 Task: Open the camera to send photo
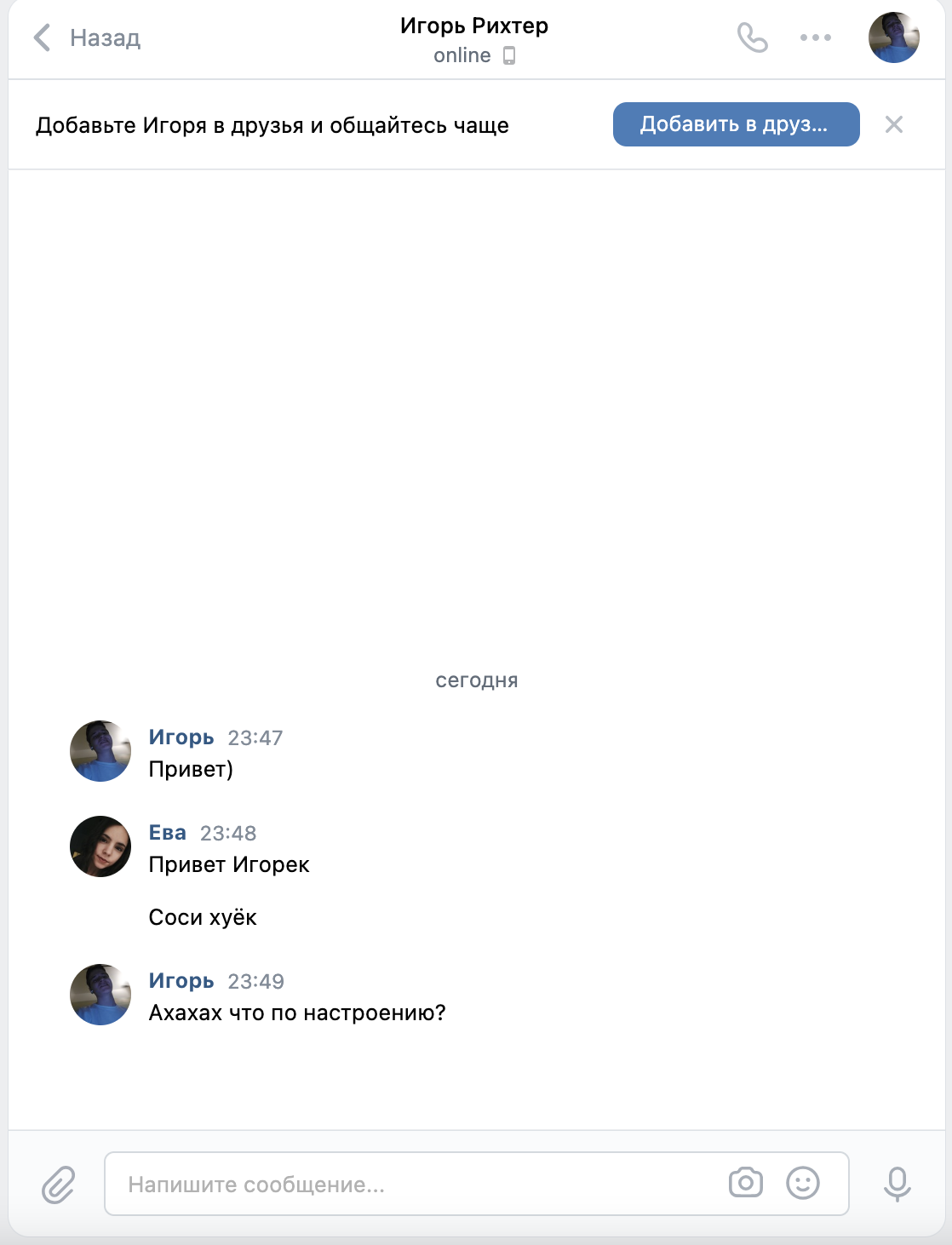click(745, 1183)
